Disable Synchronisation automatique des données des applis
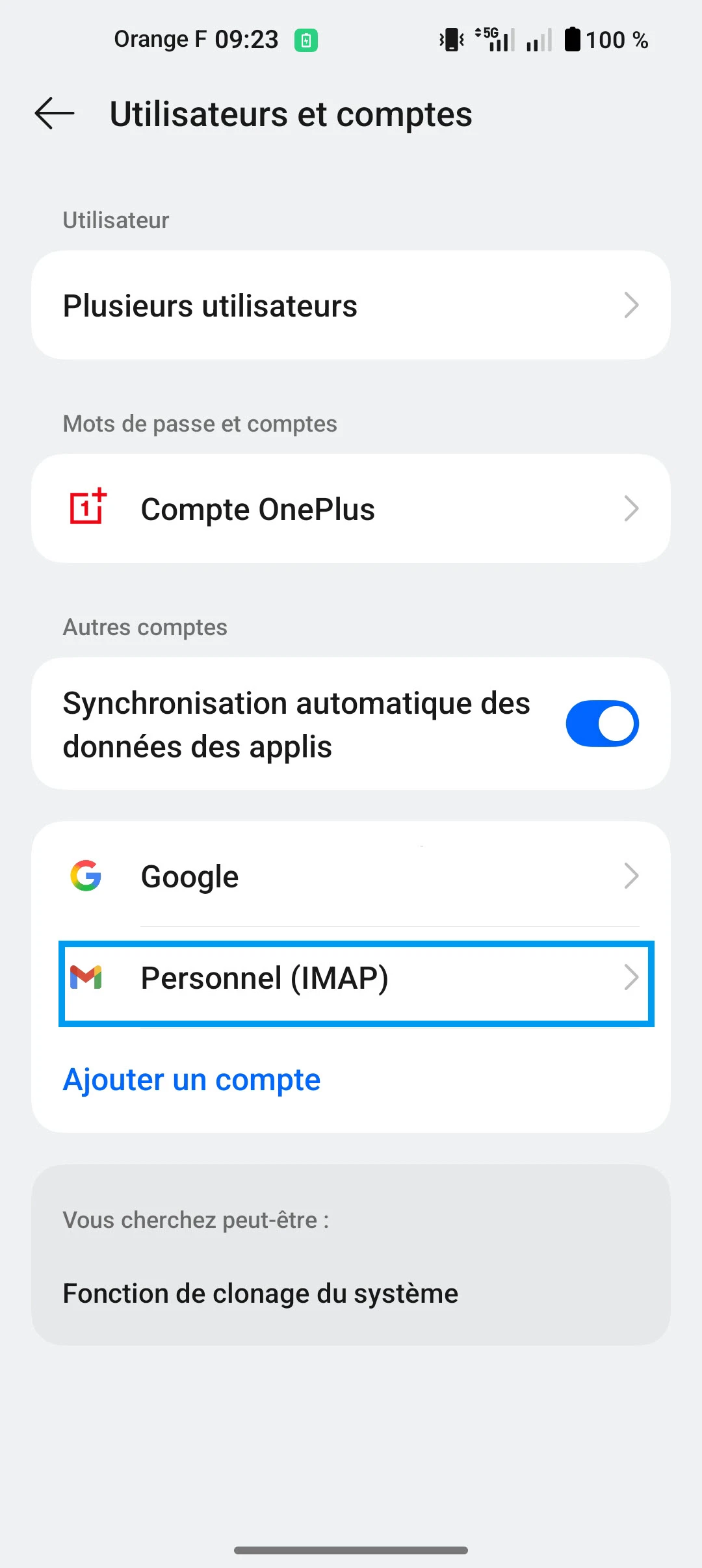702x1568 pixels. tap(602, 724)
